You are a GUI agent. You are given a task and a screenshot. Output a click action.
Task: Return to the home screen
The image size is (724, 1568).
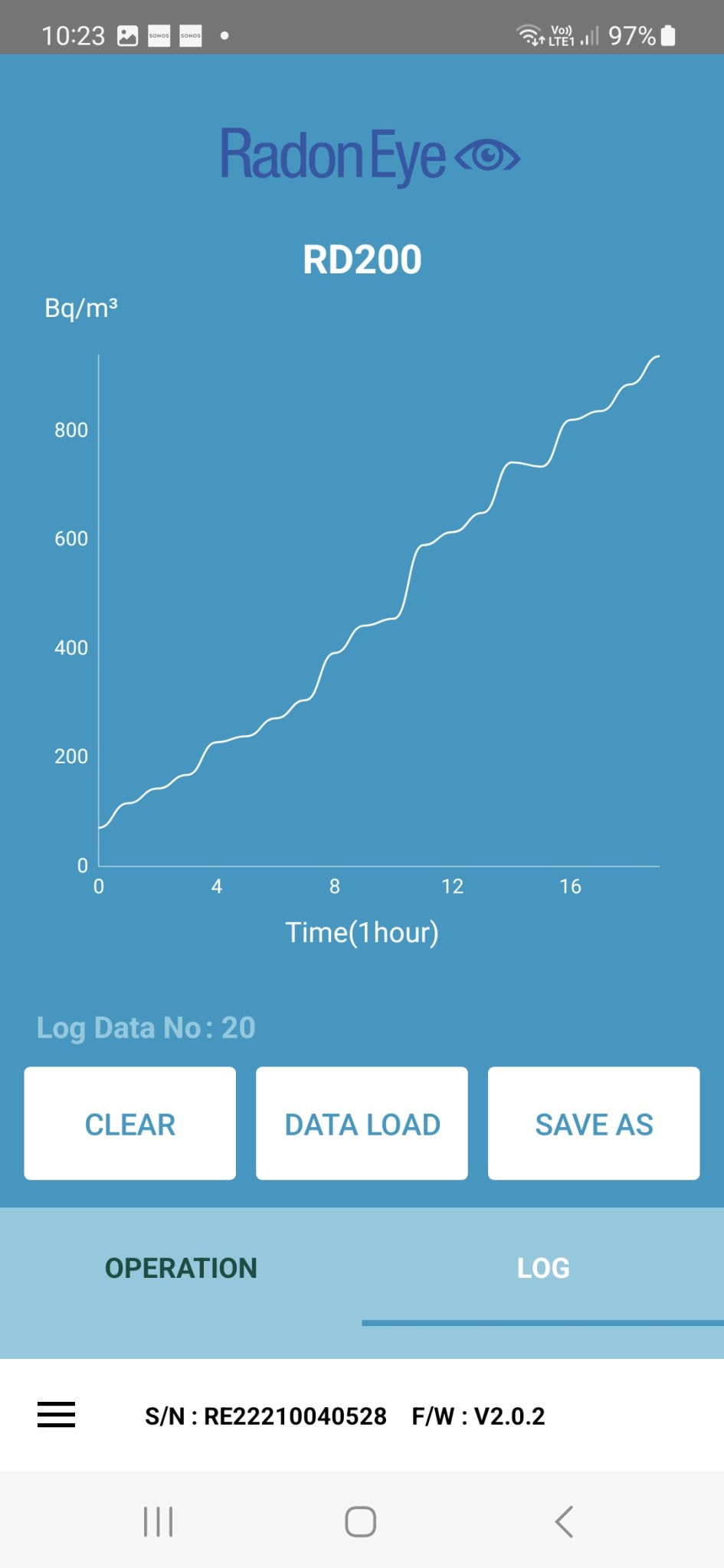tap(361, 1521)
